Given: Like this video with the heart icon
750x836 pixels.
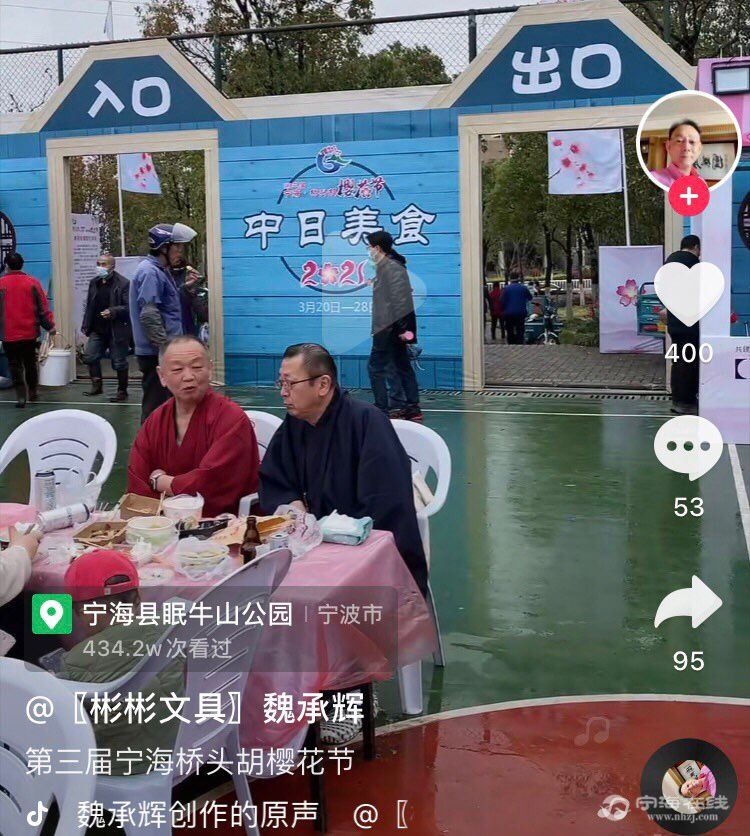Looking at the screenshot, I should click(x=689, y=293).
